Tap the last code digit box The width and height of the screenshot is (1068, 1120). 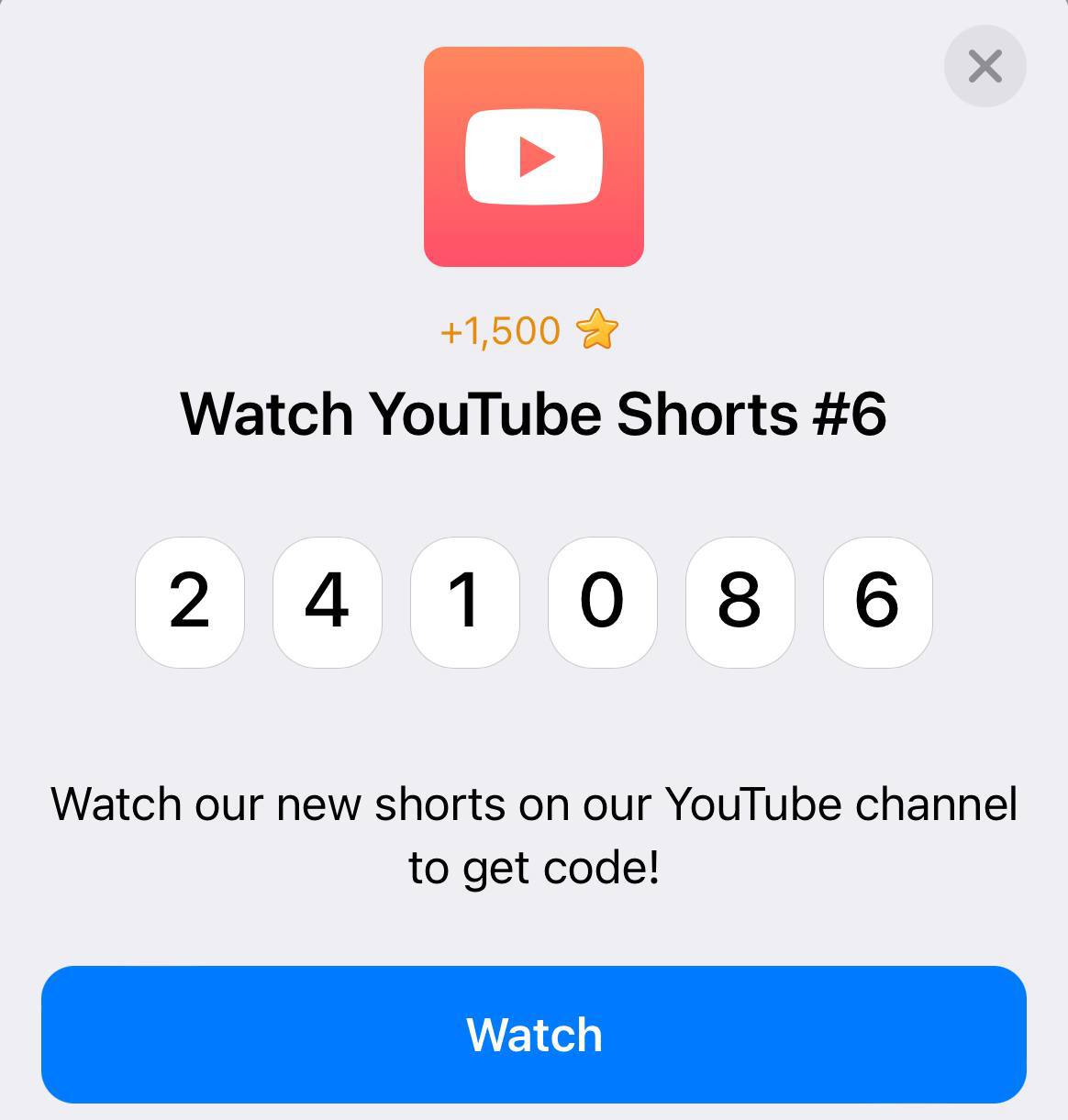[877, 602]
